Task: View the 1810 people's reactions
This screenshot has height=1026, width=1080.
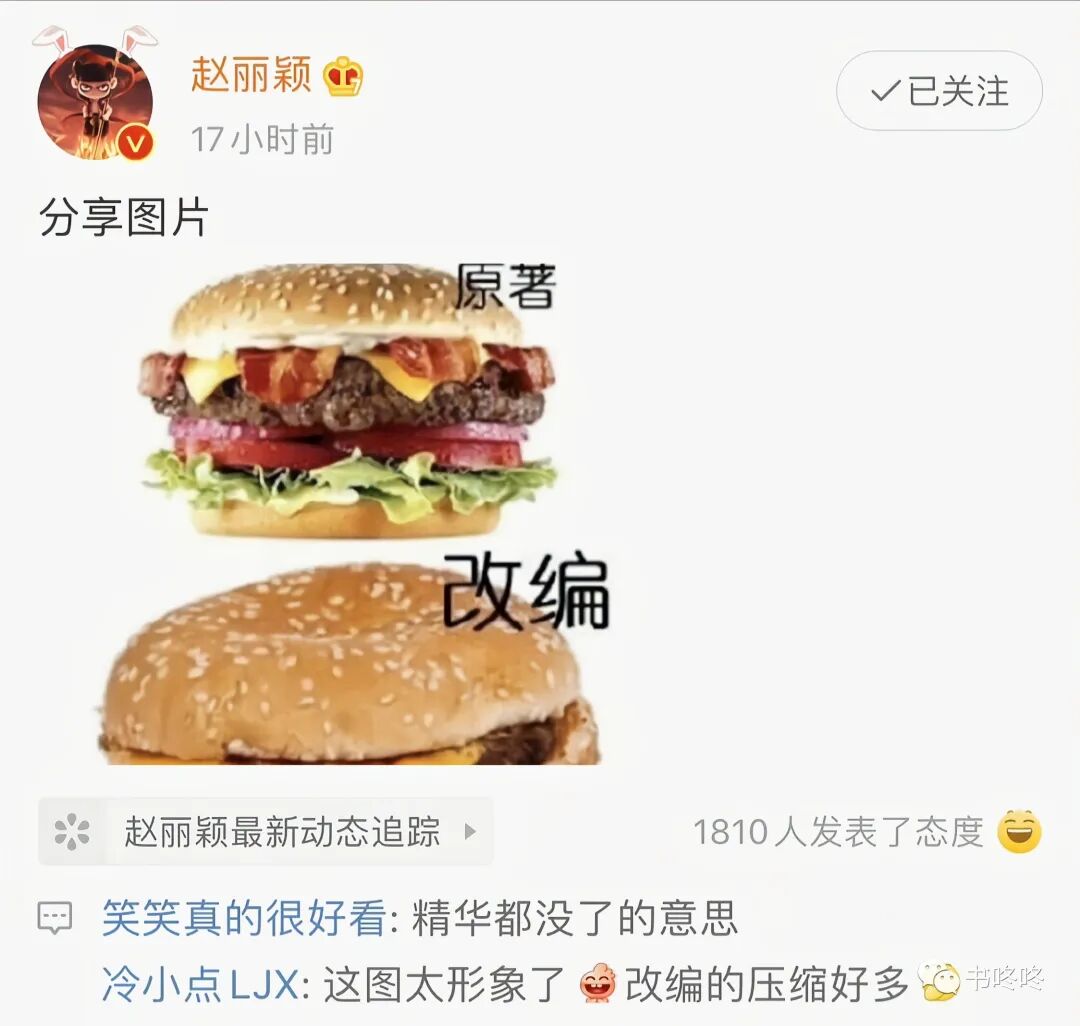Action: [838, 831]
